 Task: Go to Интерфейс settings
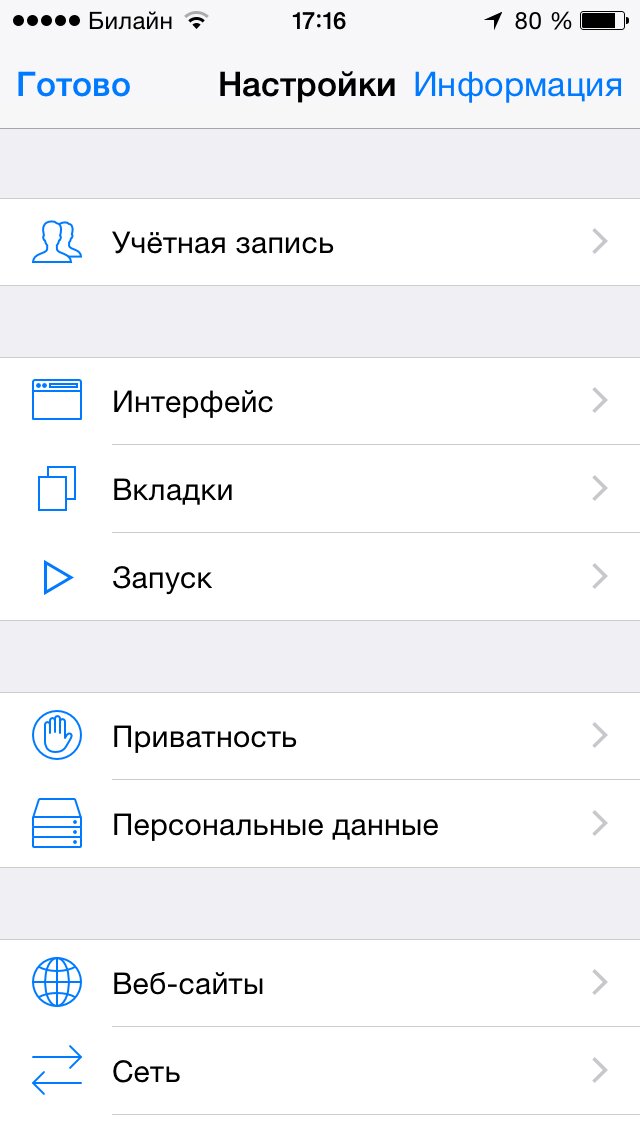click(320, 402)
